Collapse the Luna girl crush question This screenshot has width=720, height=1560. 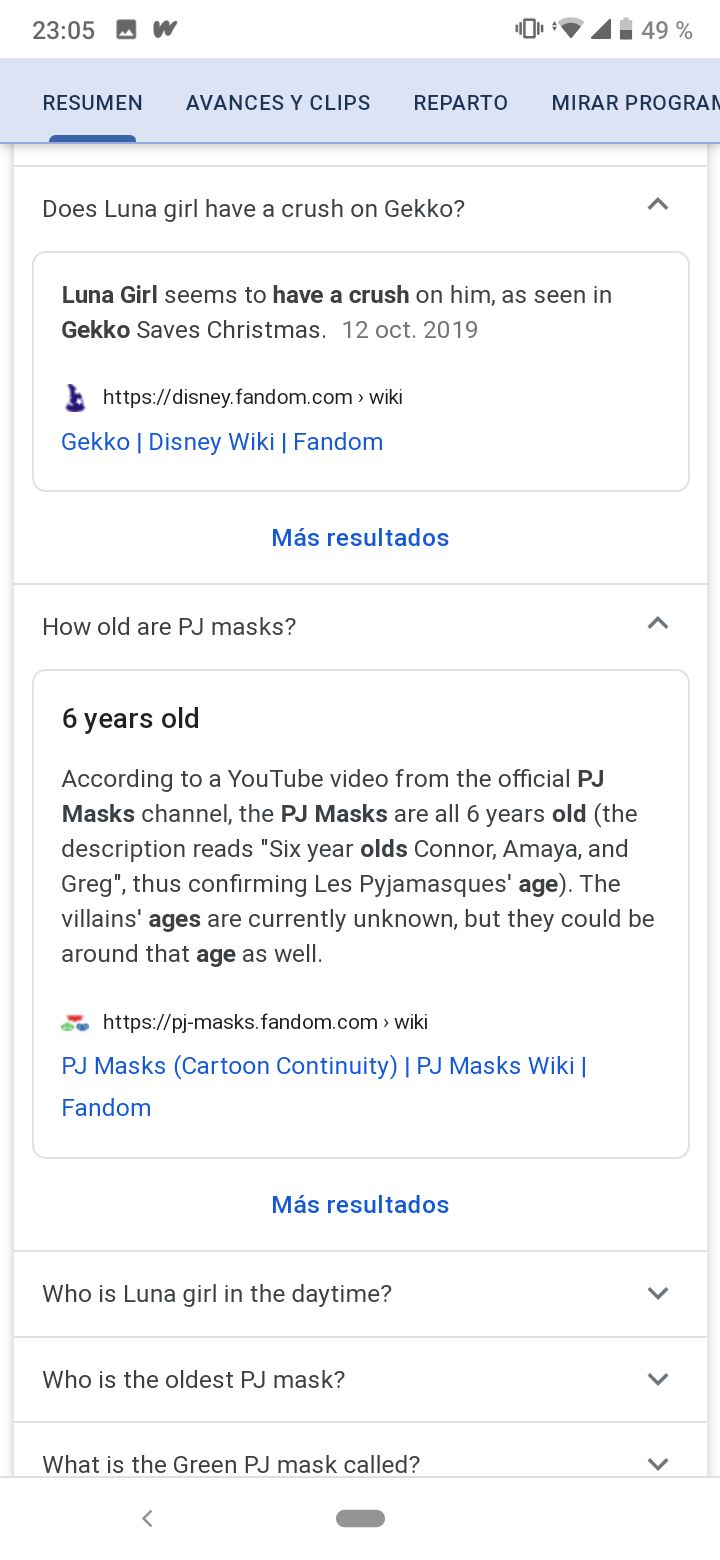click(360, 208)
